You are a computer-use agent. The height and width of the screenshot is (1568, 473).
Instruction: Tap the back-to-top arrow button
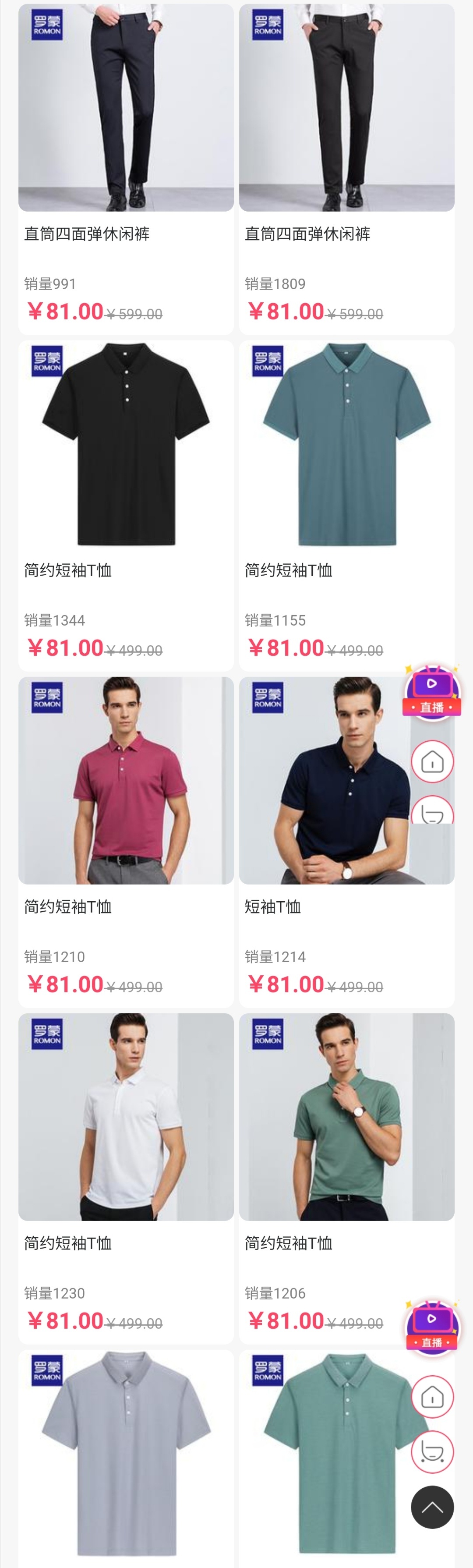(432, 1507)
